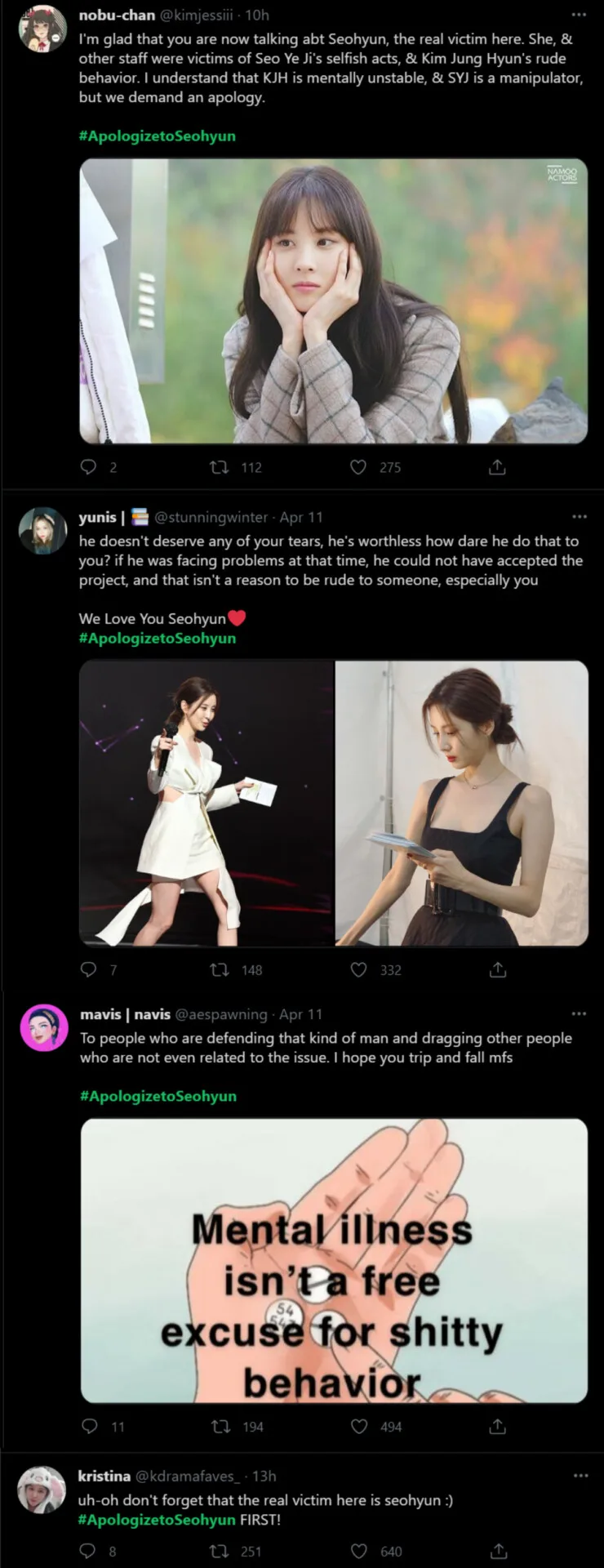
Task: Reply to nobu-chan's tweet
Action: (88, 467)
